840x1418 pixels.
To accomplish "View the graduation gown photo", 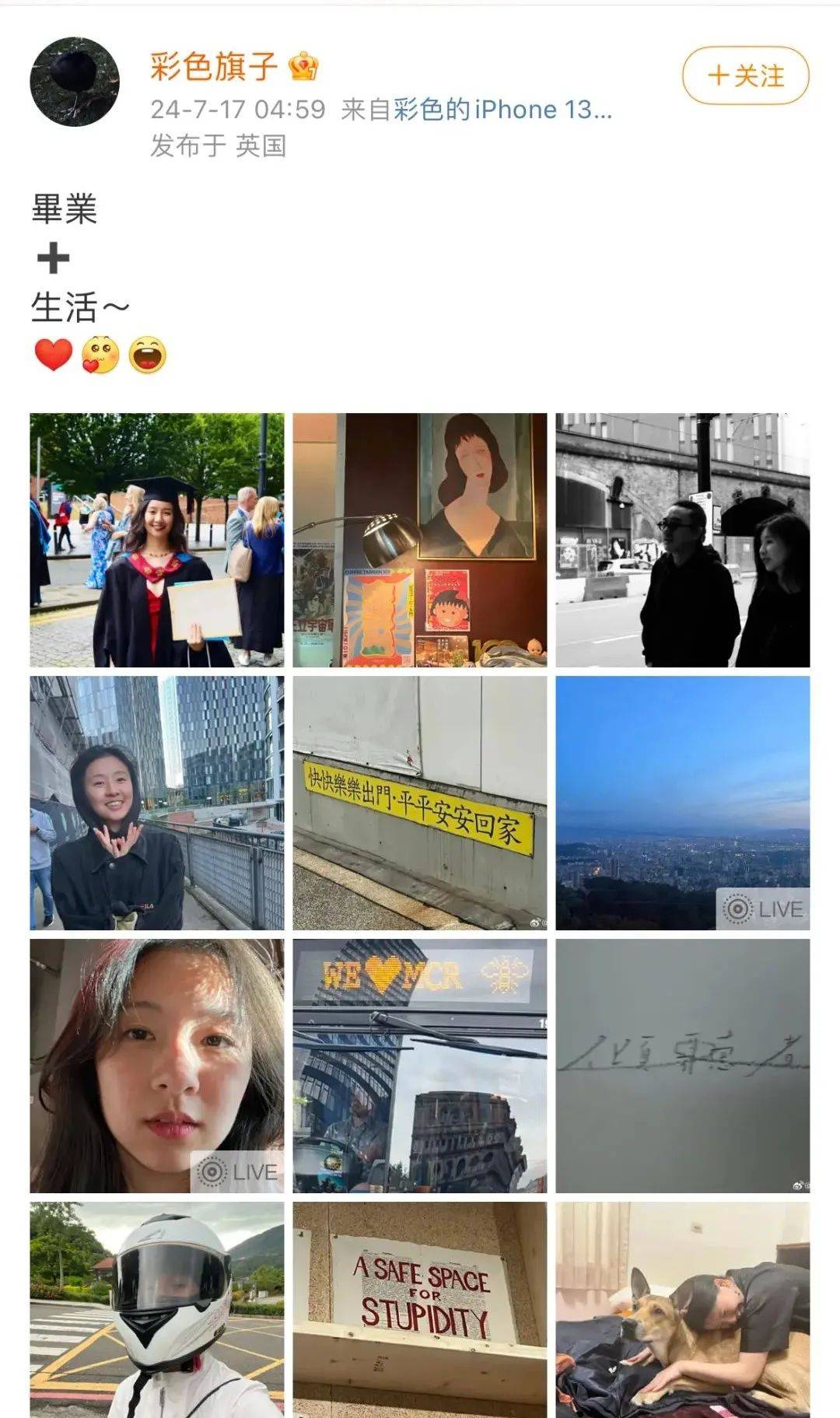I will pyautogui.click(x=156, y=540).
